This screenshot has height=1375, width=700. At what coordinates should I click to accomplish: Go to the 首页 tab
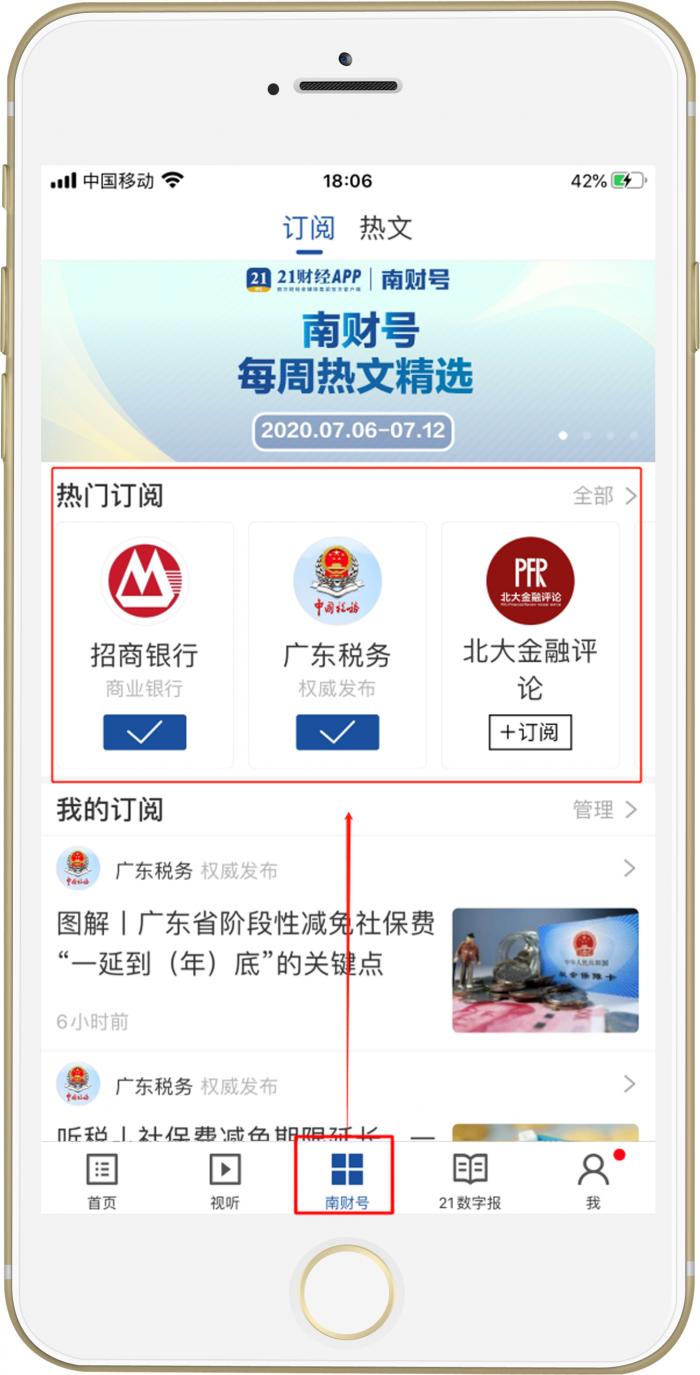[102, 1180]
